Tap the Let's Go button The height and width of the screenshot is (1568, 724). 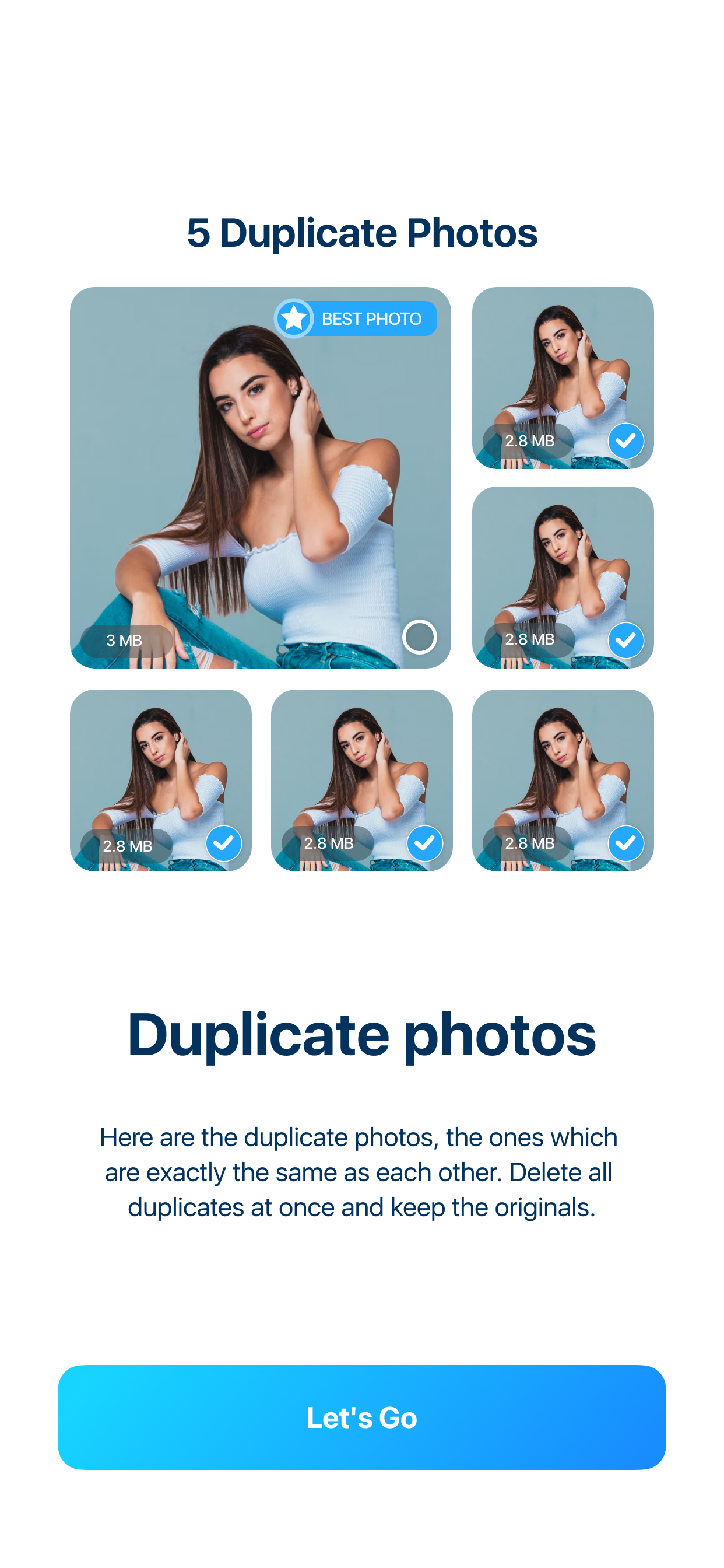[361, 1417]
